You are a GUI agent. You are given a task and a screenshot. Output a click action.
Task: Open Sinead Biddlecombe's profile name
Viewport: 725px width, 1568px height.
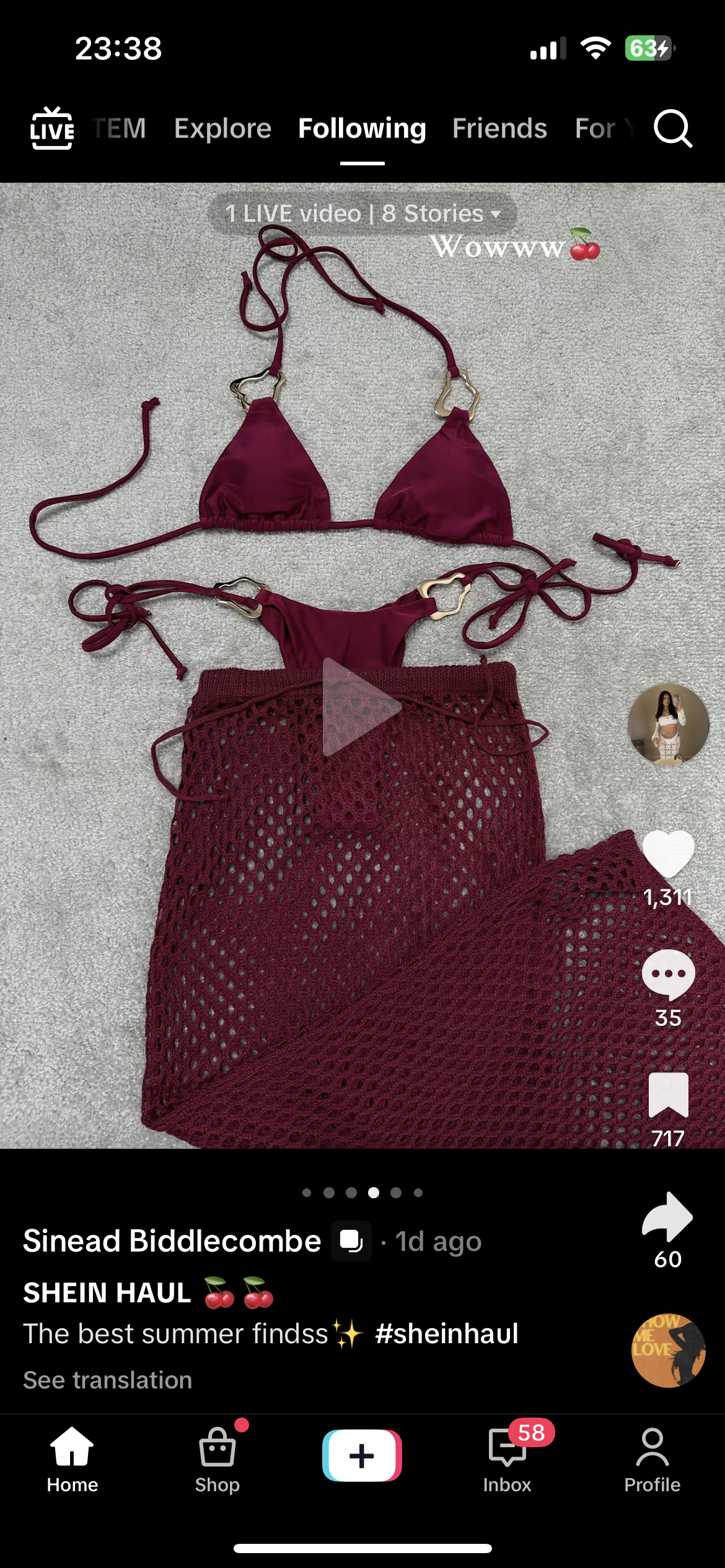[x=172, y=1241]
